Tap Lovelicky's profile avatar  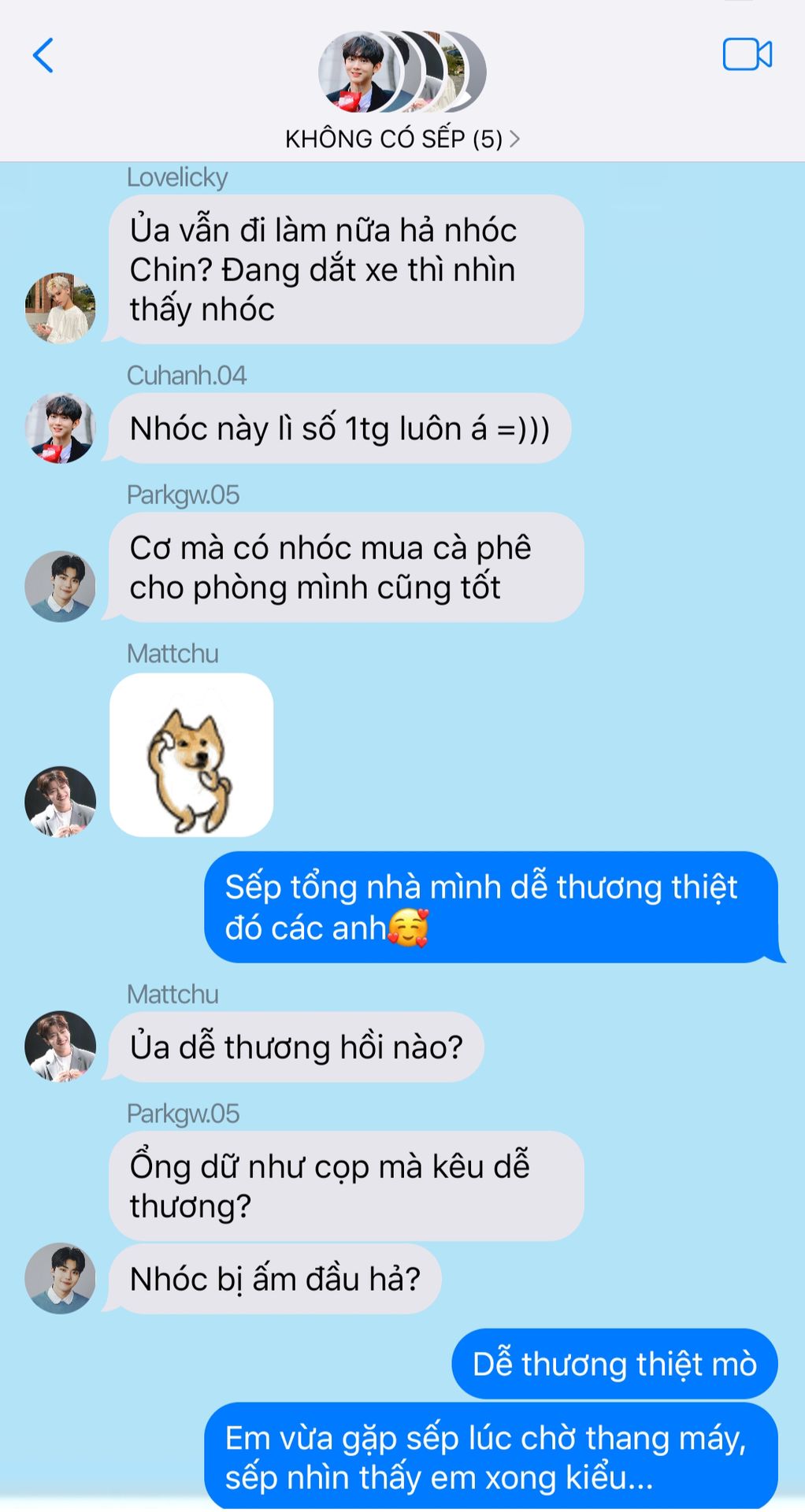[x=61, y=308]
